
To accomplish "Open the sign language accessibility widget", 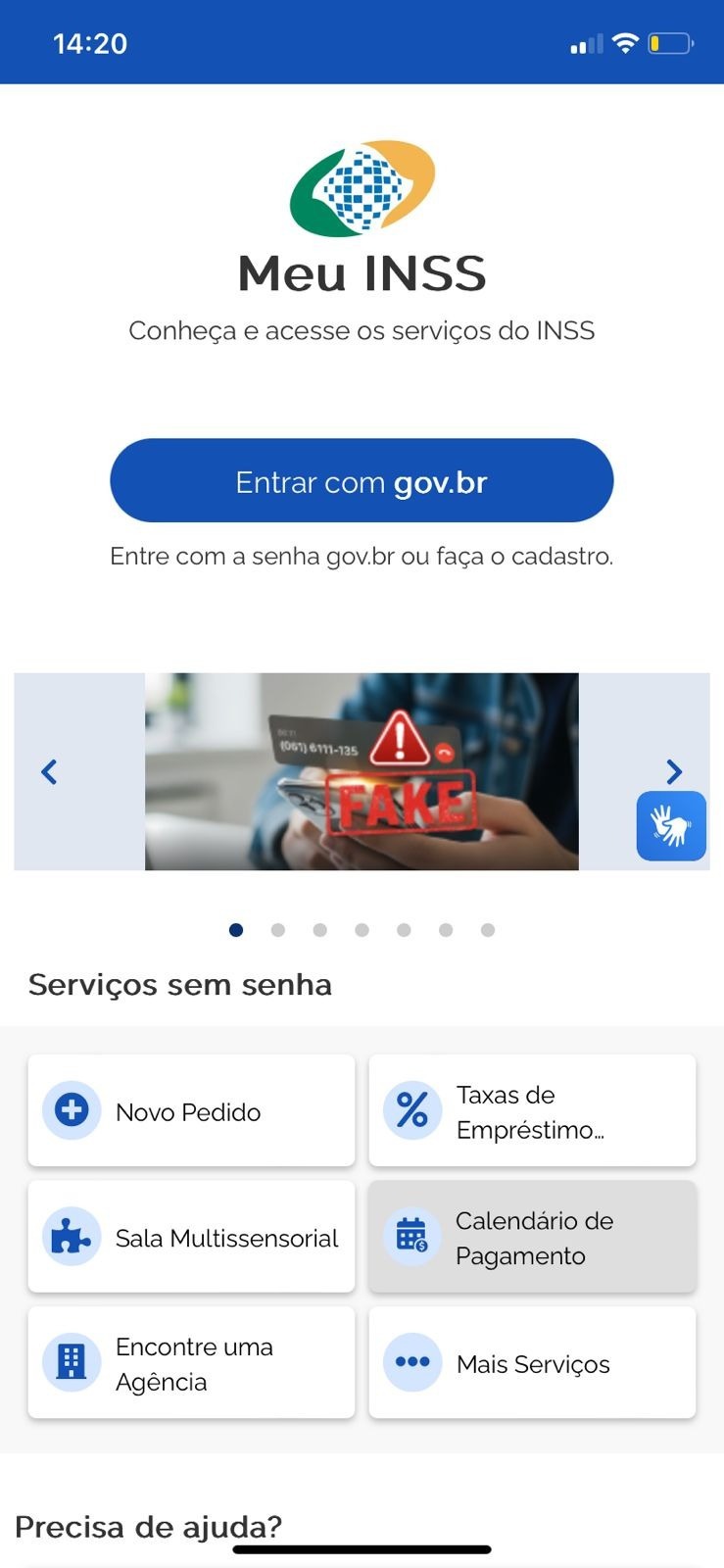I will (x=671, y=826).
